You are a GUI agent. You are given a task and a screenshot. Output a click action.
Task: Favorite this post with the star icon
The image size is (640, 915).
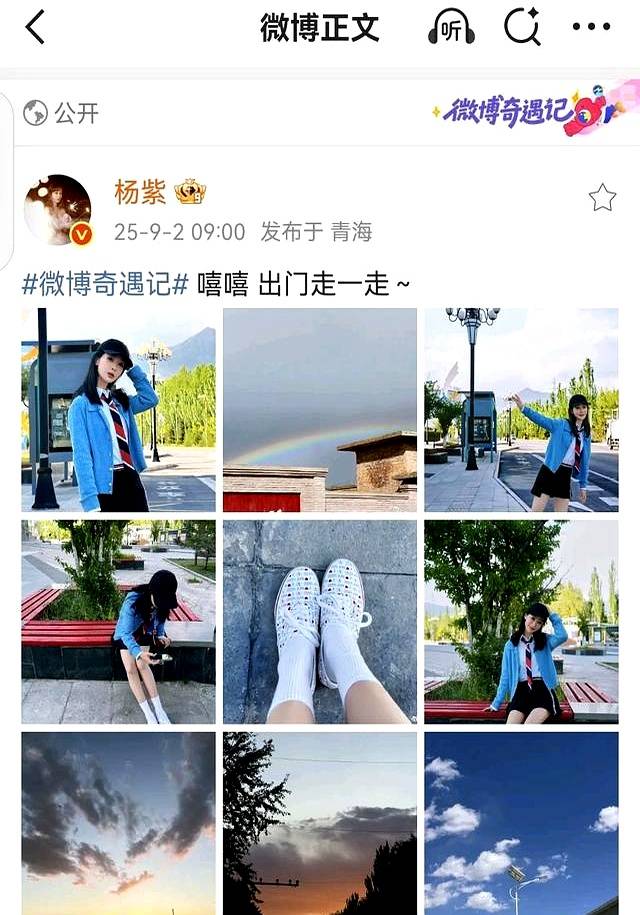pyautogui.click(x=602, y=197)
